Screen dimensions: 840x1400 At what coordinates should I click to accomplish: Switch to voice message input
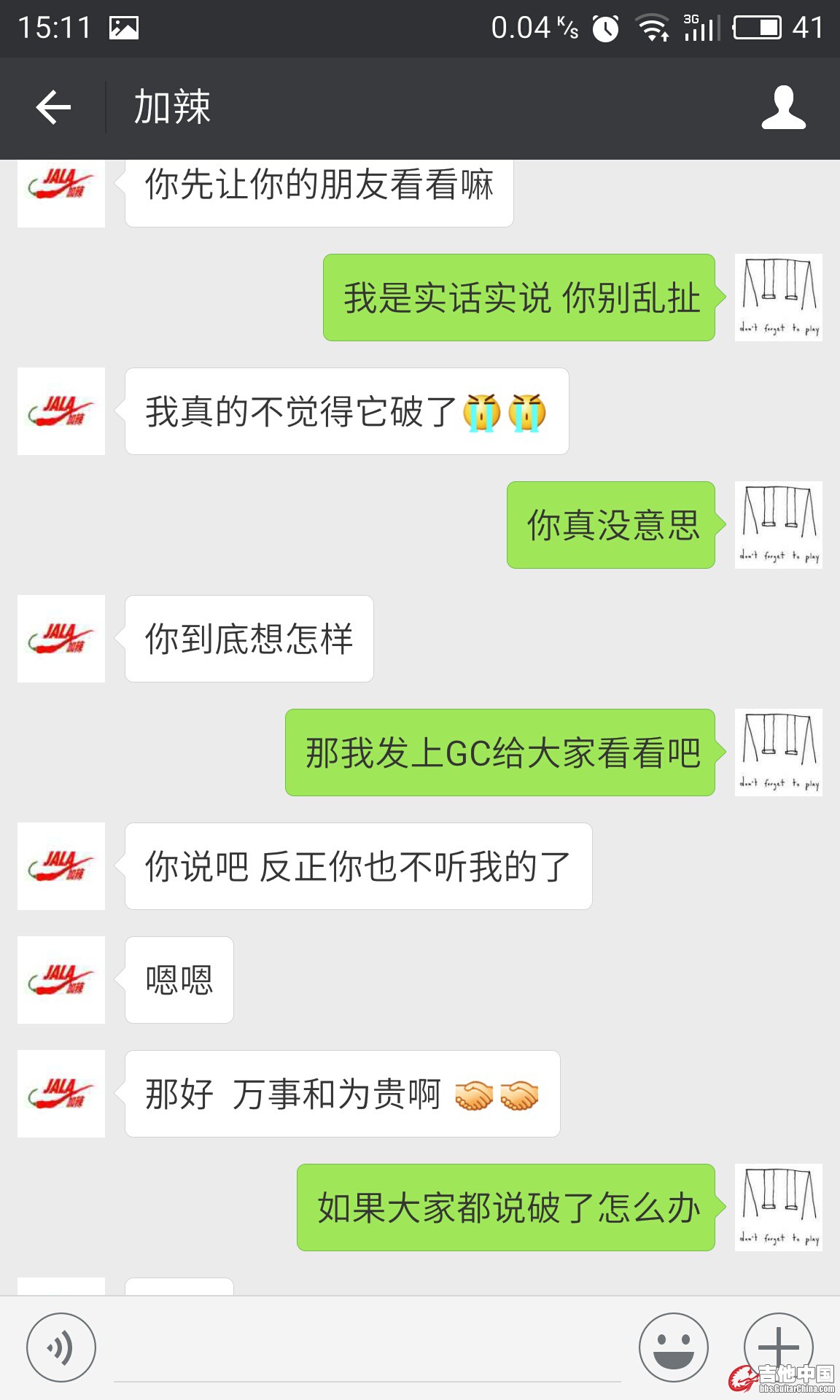point(61,1347)
